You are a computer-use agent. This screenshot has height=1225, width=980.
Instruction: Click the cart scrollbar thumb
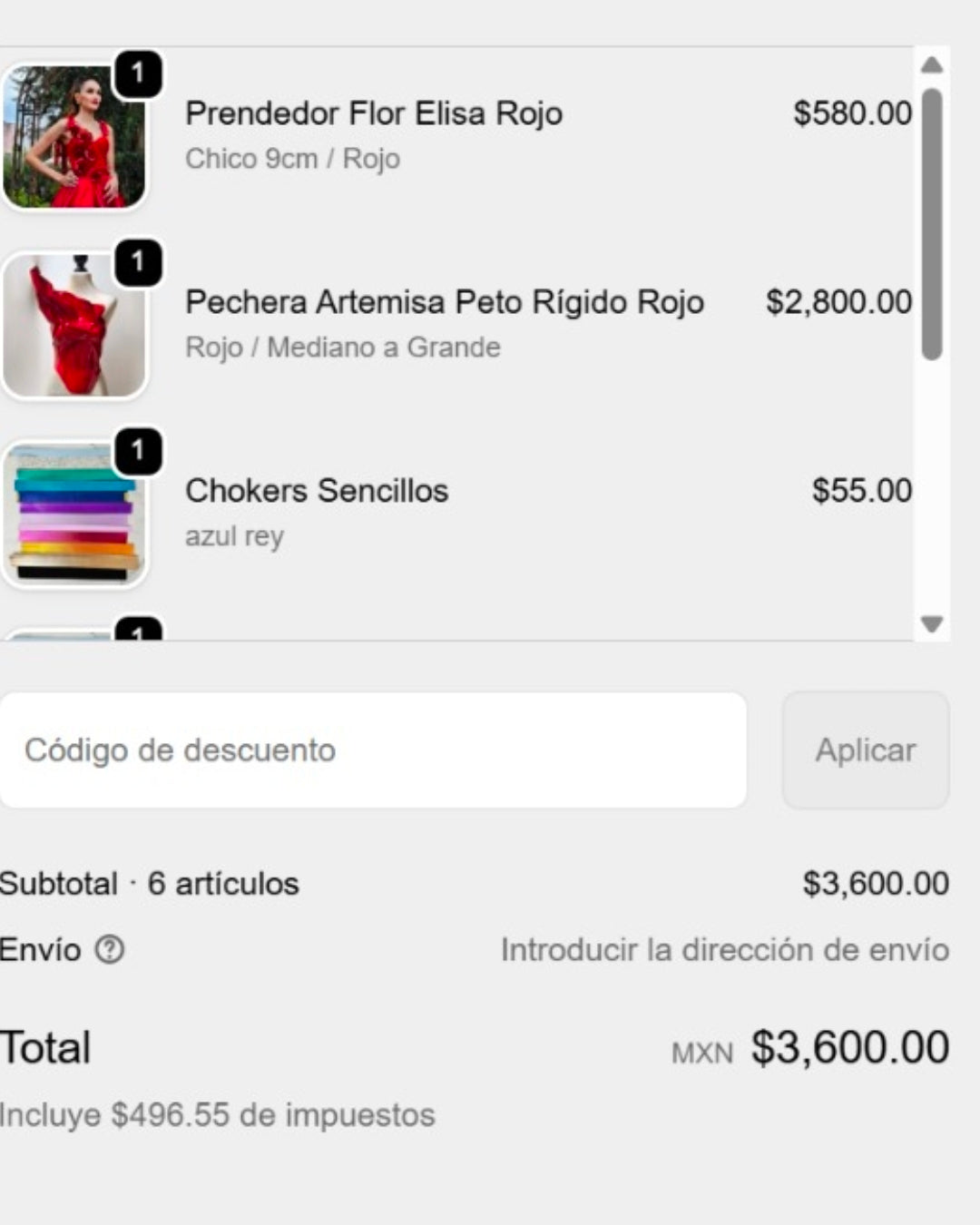point(929,218)
